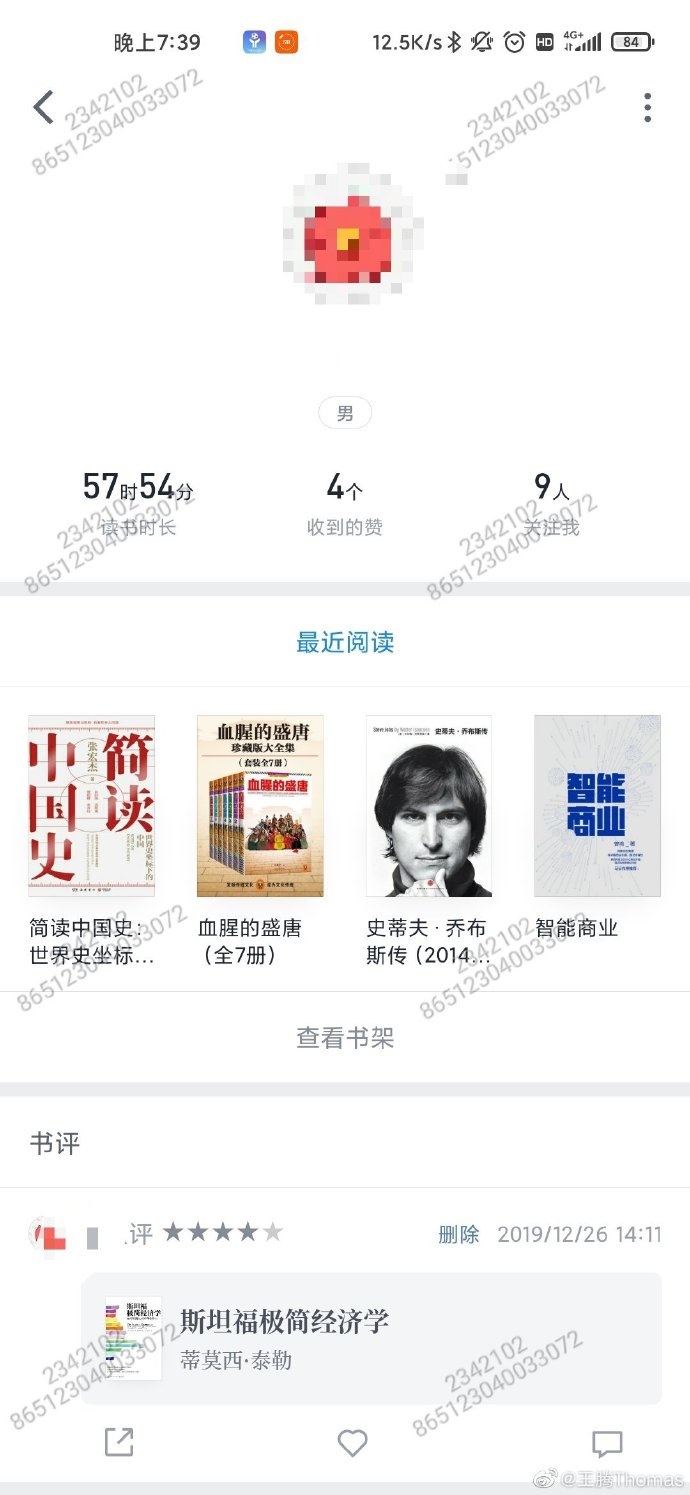Screen dimensions: 690x1495
Task: Open the book 史蒂夫·乔布斯传
Action: pos(428,806)
